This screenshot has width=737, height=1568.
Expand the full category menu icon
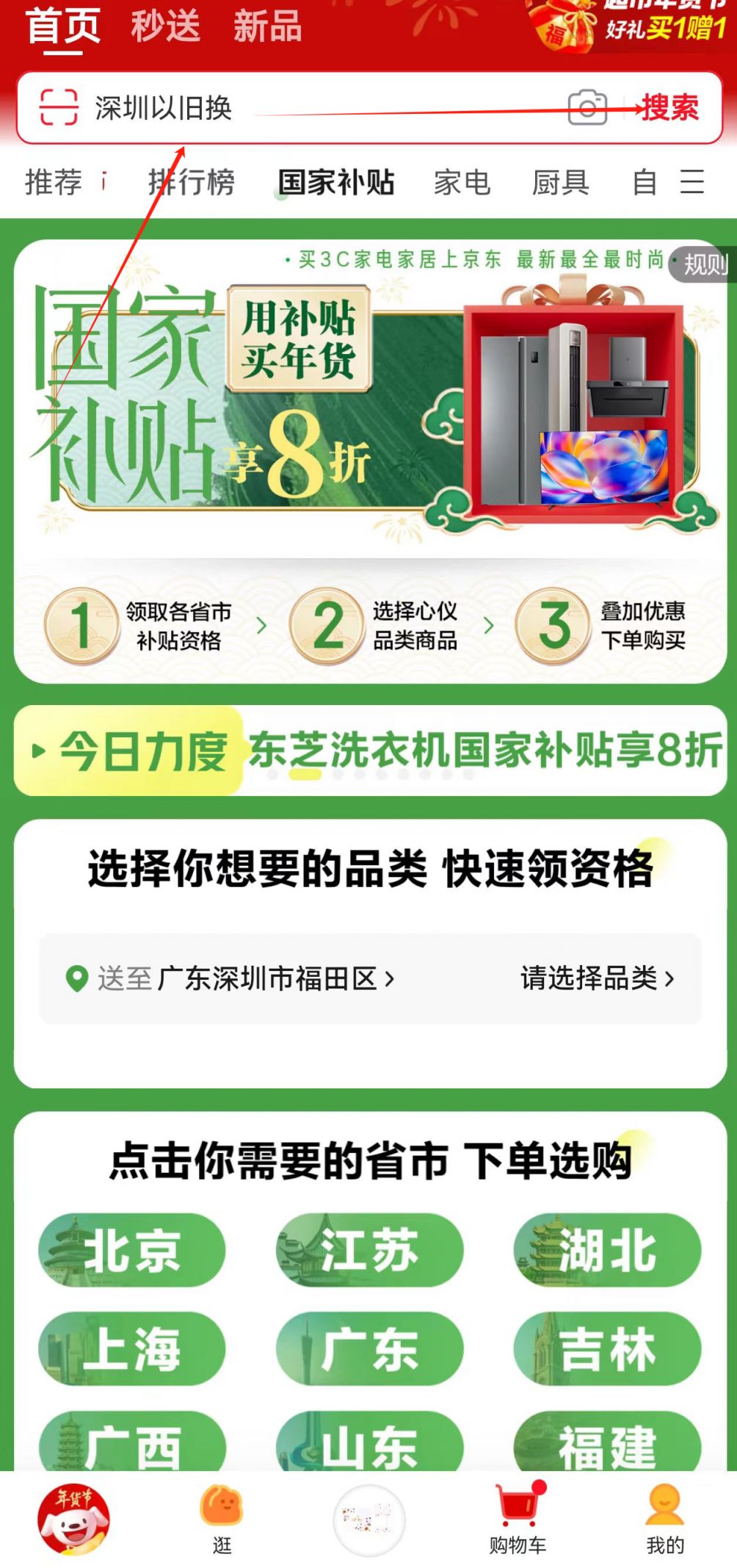(x=691, y=182)
